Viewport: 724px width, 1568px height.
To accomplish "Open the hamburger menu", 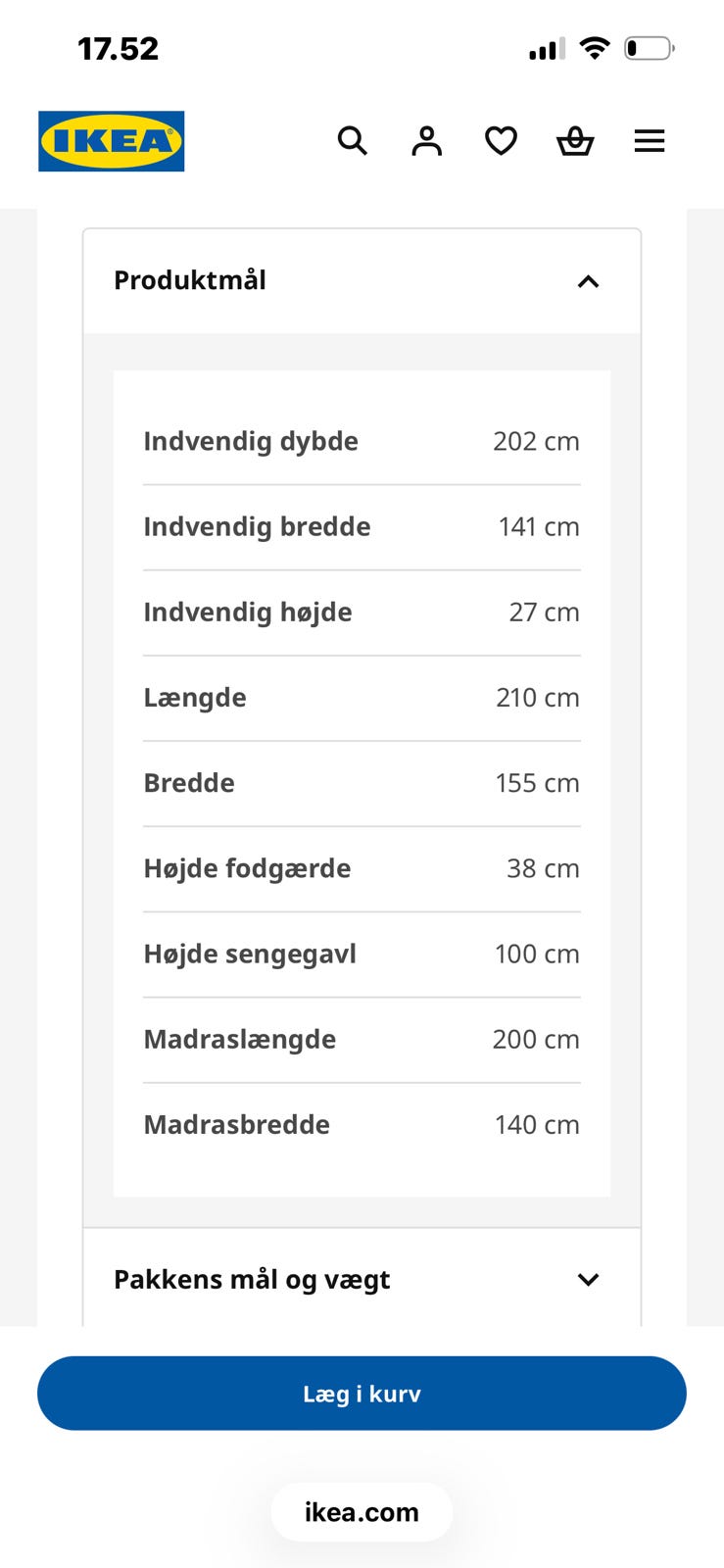I will point(650,141).
